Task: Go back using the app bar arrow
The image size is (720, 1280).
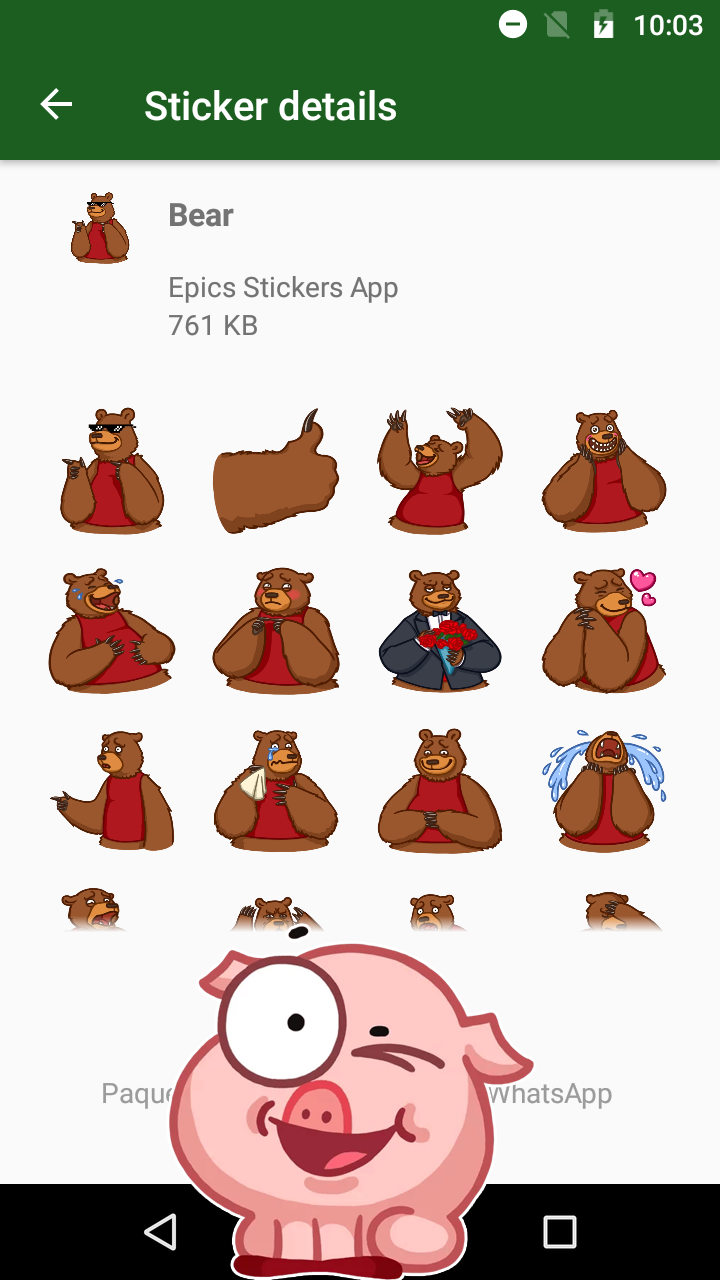Action: (x=56, y=105)
